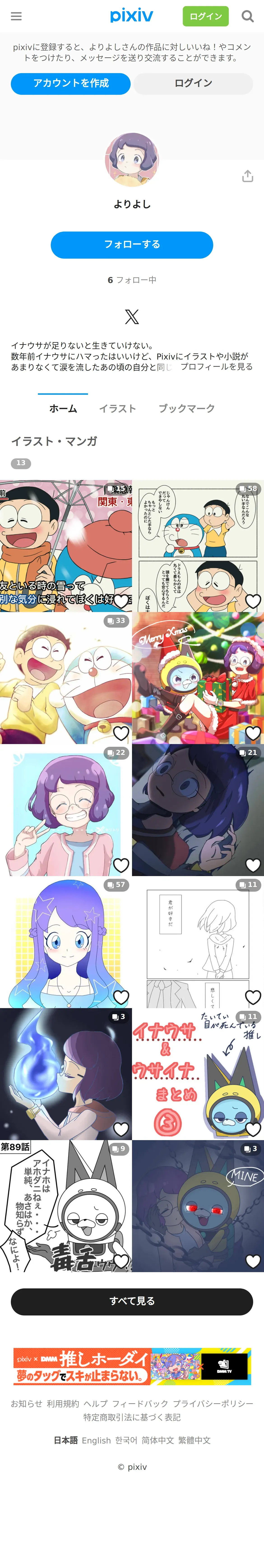Open the 6 フォロー中 following list
Viewport: 264px width, 1568px height.
[x=132, y=280]
